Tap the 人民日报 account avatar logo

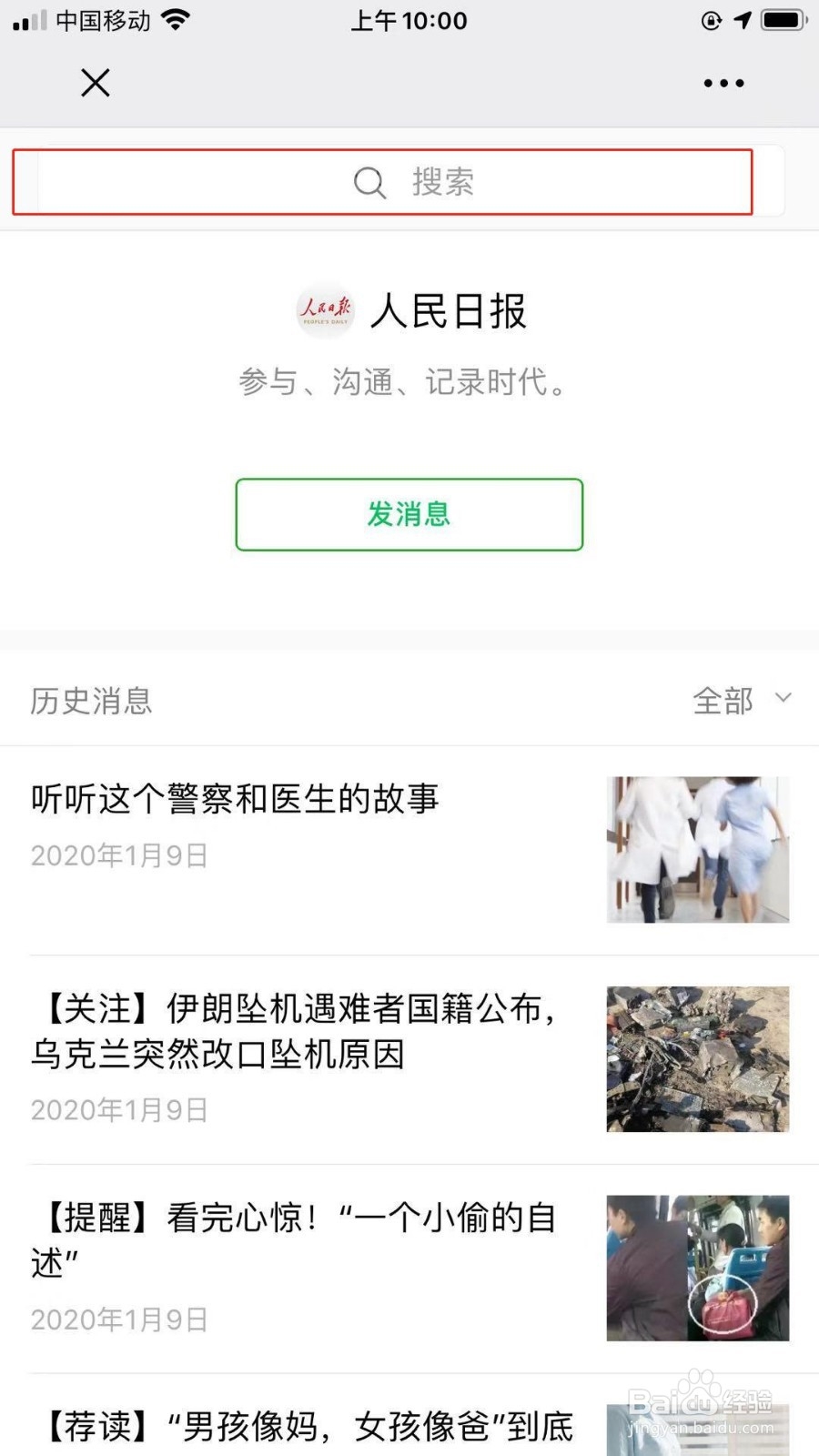pyautogui.click(x=325, y=312)
